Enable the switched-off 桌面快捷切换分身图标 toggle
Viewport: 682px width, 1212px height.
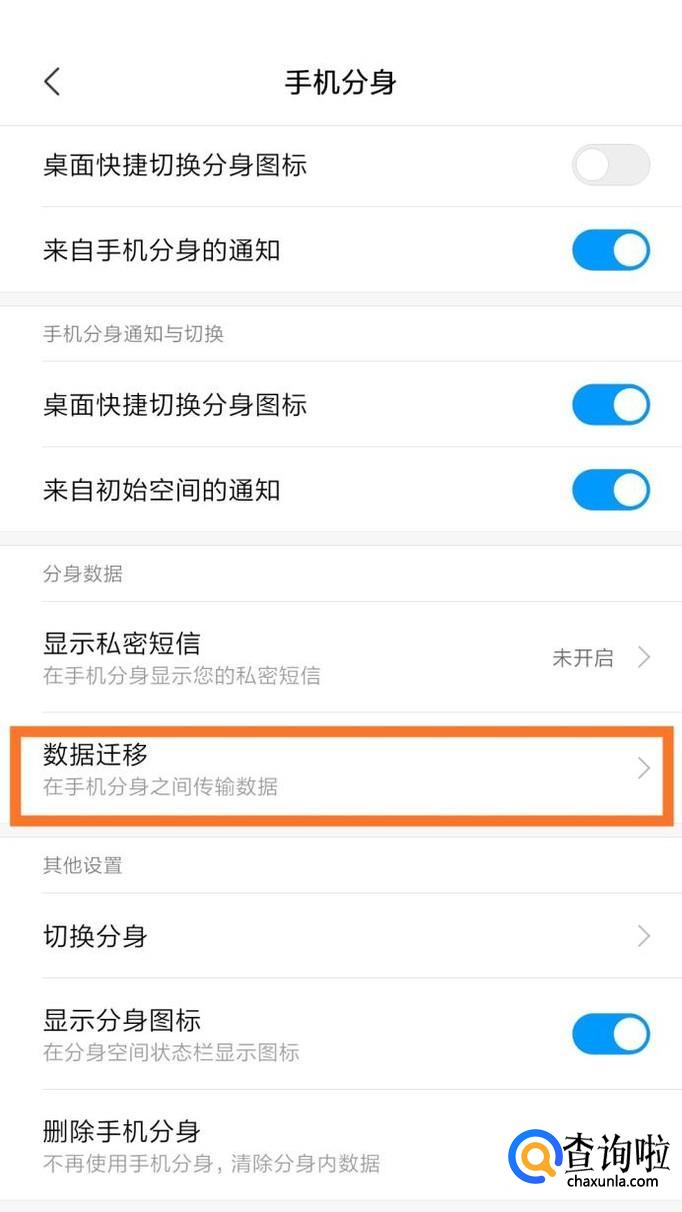pos(611,166)
